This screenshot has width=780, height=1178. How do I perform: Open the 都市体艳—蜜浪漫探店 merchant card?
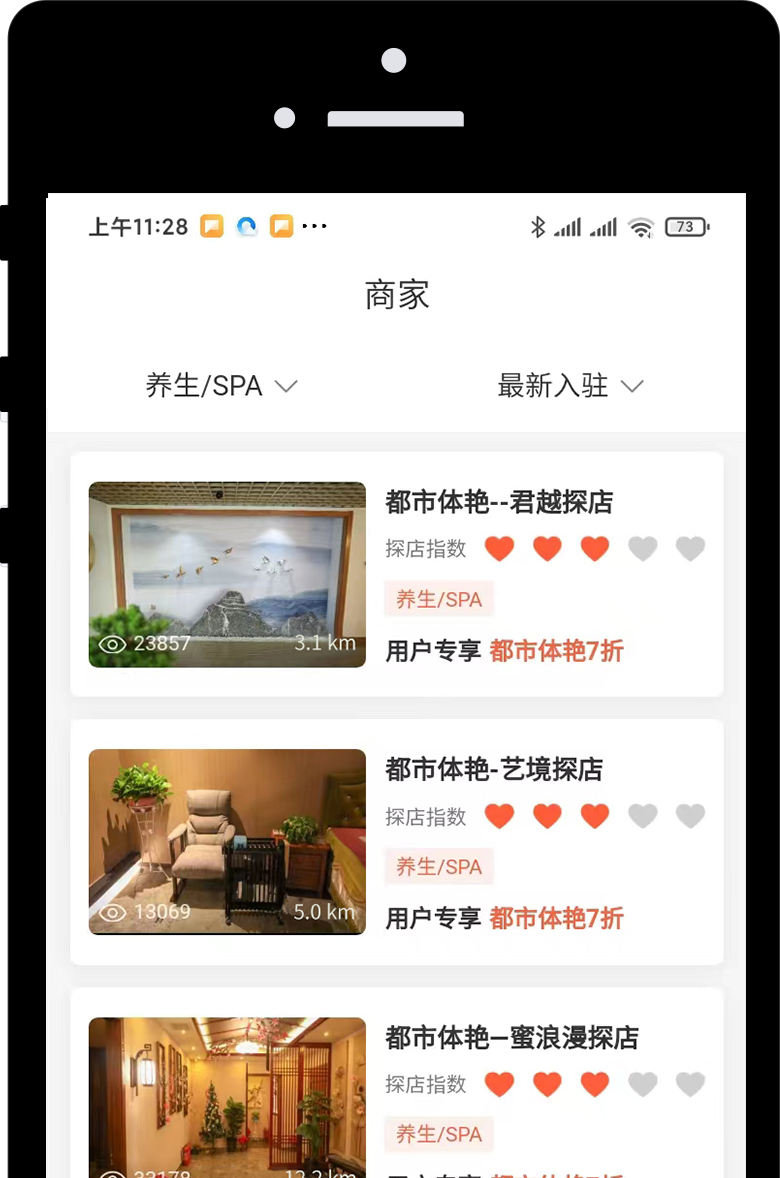pyautogui.click(x=511, y=1038)
